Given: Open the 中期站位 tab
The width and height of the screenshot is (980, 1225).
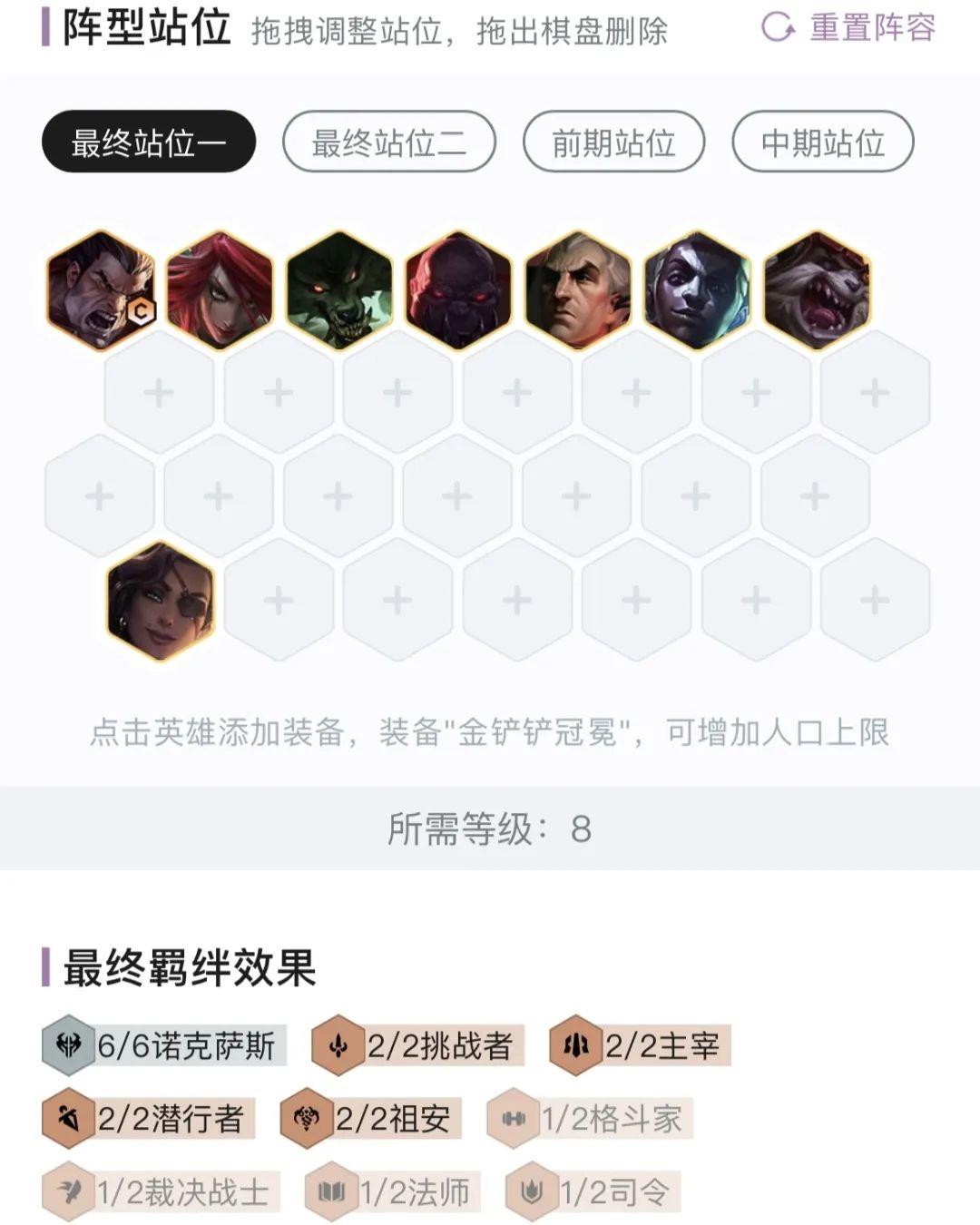Looking at the screenshot, I should [x=822, y=142].
